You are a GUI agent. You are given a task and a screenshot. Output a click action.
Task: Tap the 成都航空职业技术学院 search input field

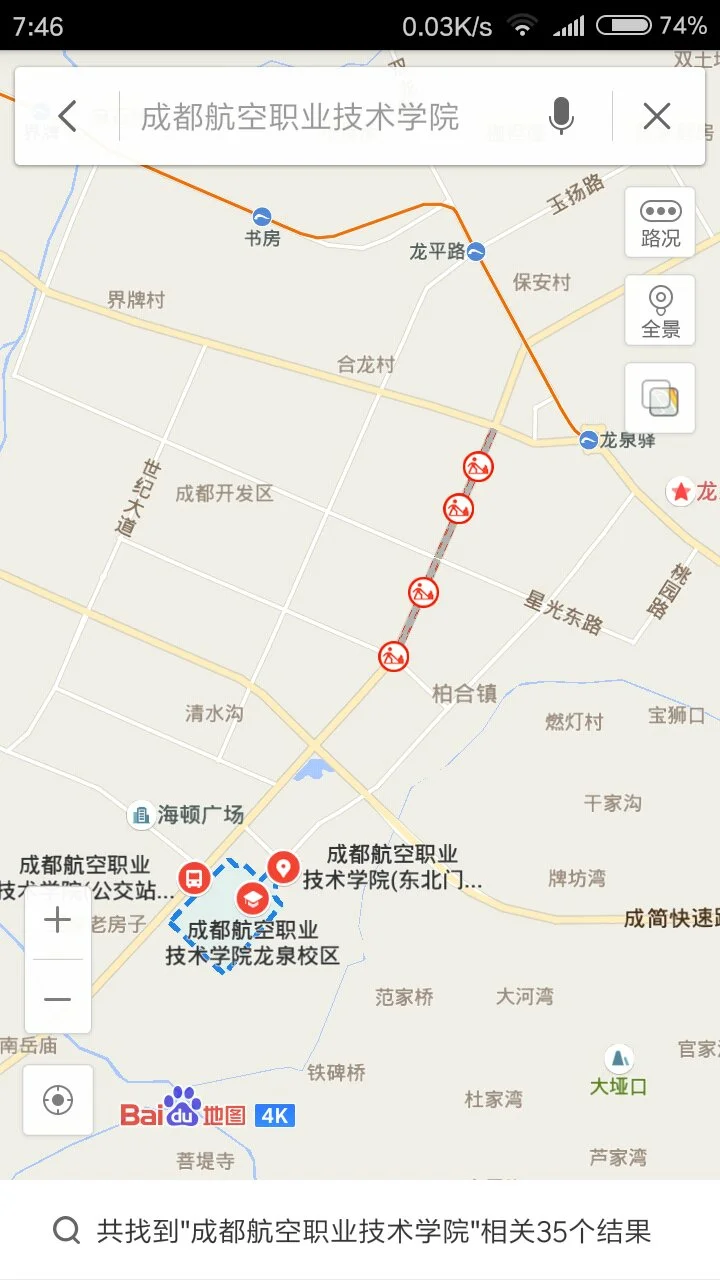click(300, 115)
